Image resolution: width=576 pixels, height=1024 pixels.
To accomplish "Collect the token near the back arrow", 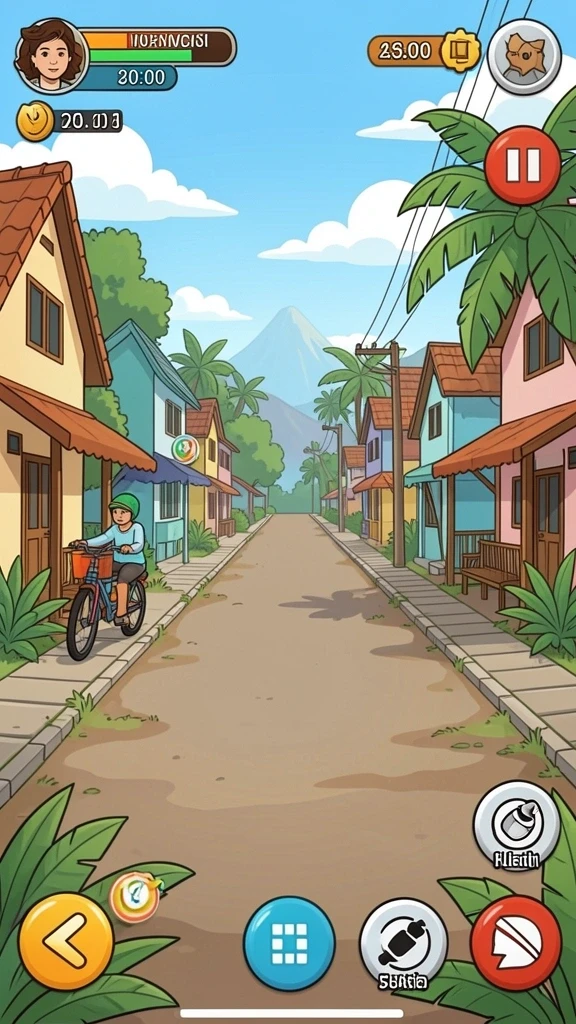I will click(135, 897).
